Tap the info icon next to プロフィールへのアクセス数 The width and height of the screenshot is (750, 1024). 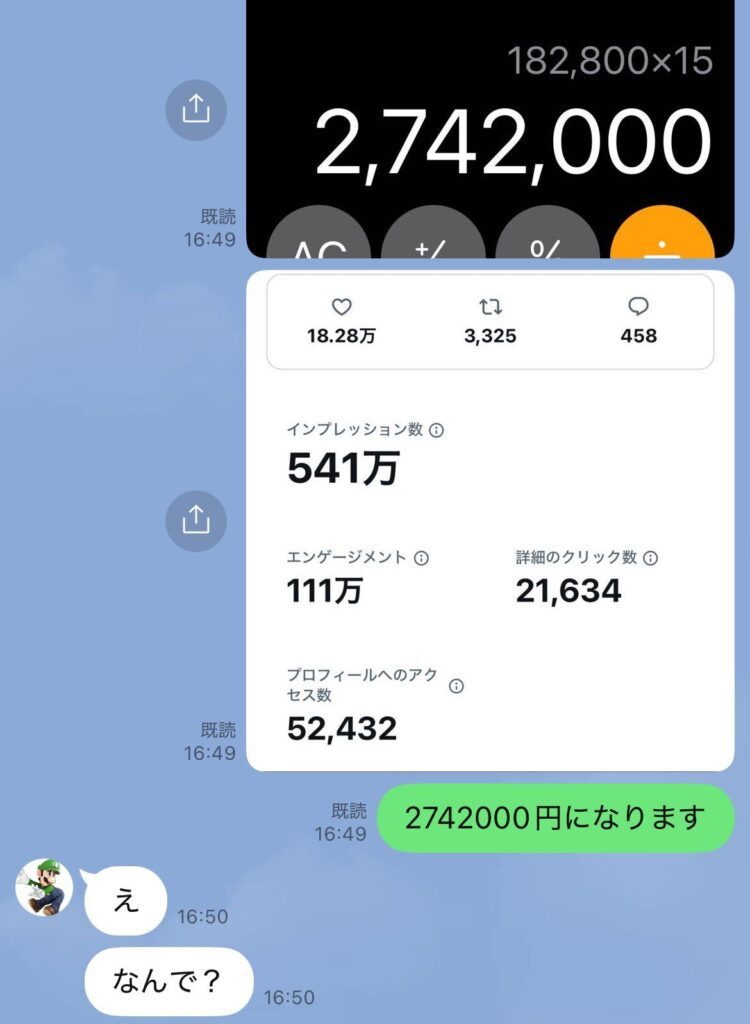click(x=458, y=686)
